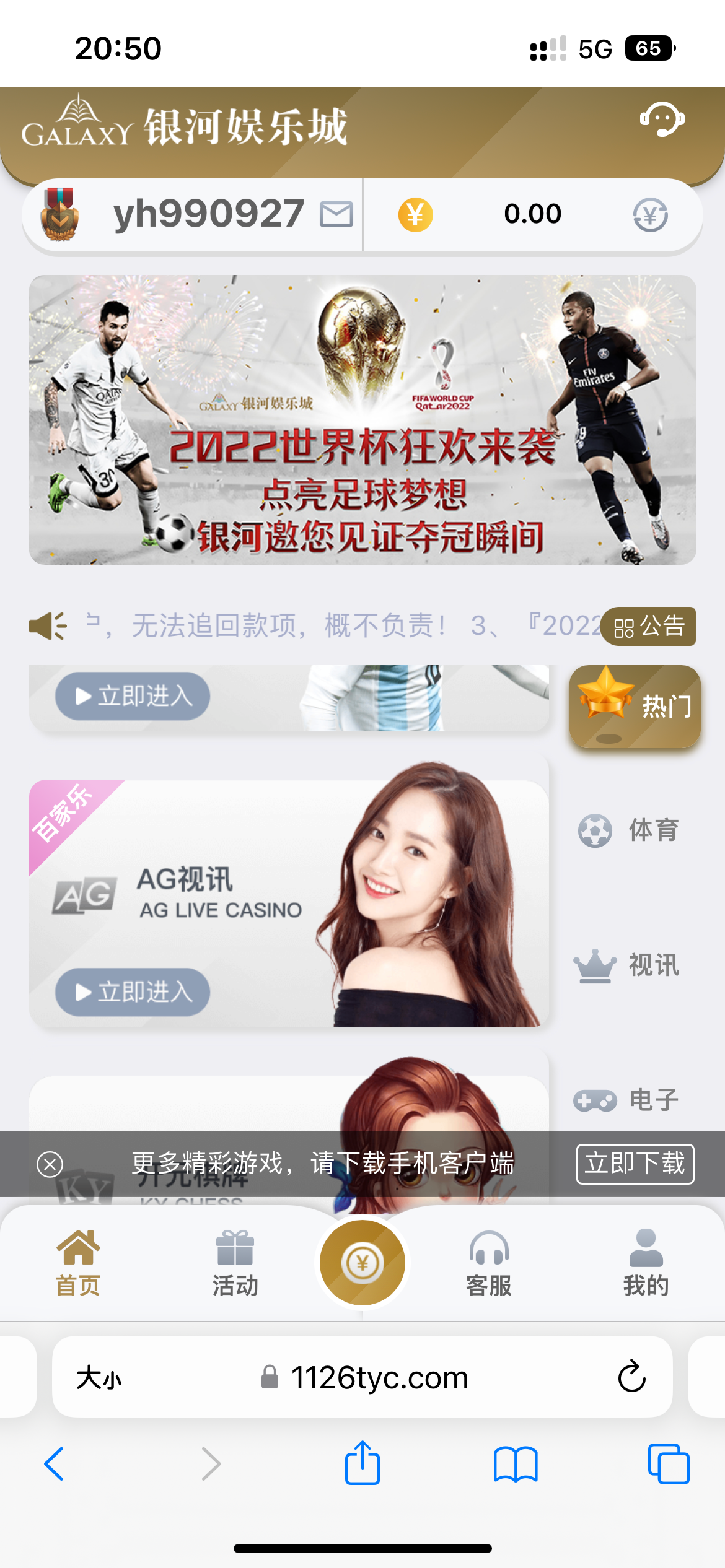725x1568 pixels.
Task: Switch to the 视讯 live casino category
Action: click(628, 965)
